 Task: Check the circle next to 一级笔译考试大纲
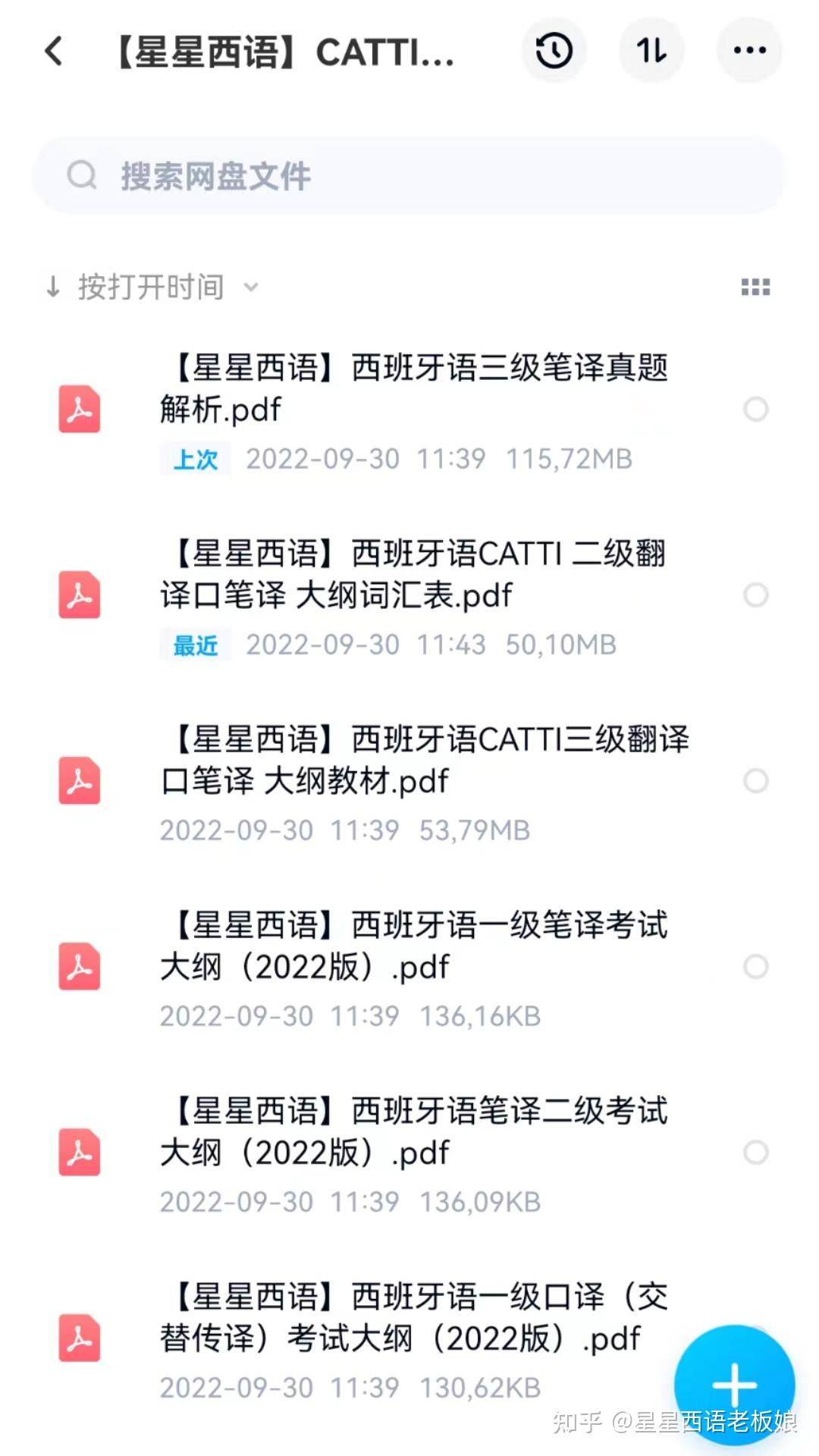[x=756, y=967]
